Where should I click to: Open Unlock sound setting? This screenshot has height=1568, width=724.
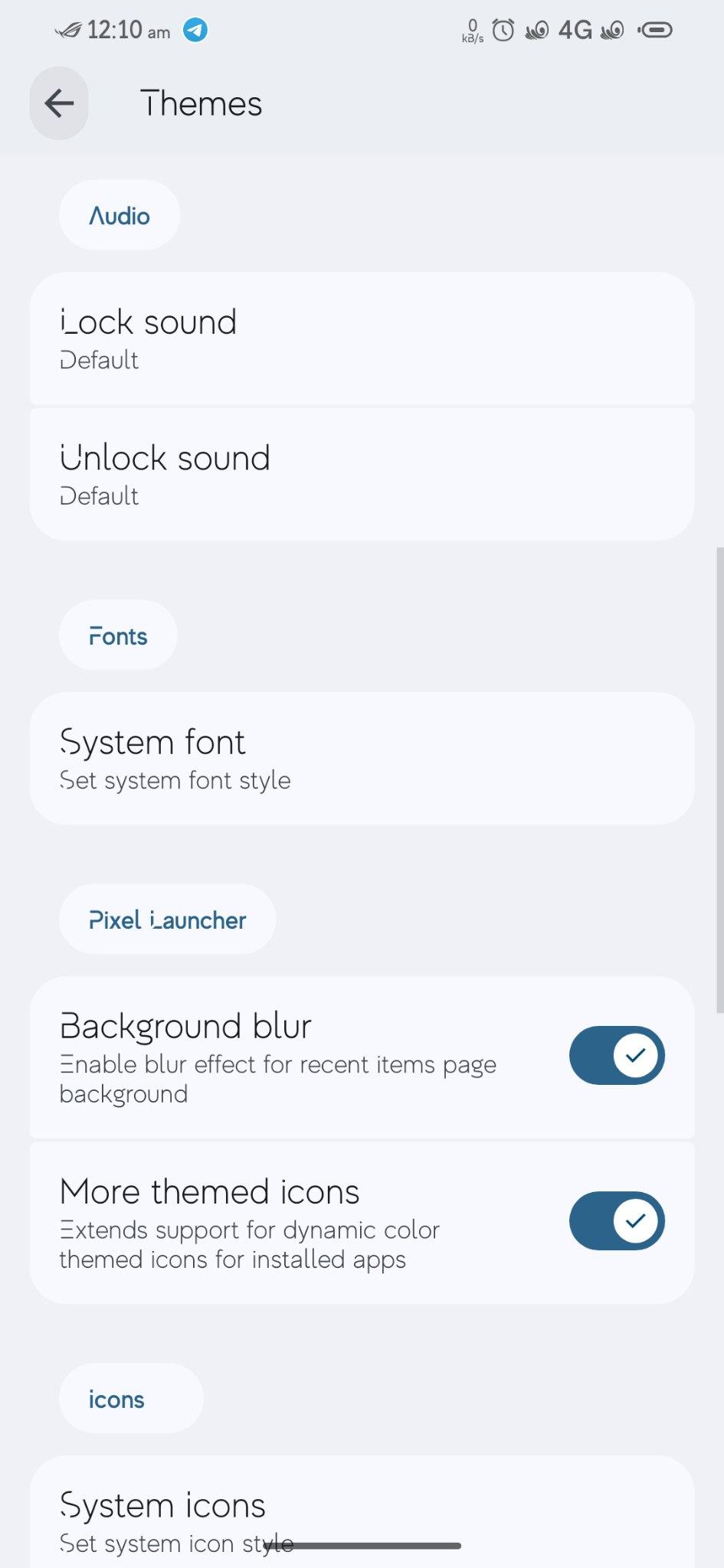[x=362, y=475]
